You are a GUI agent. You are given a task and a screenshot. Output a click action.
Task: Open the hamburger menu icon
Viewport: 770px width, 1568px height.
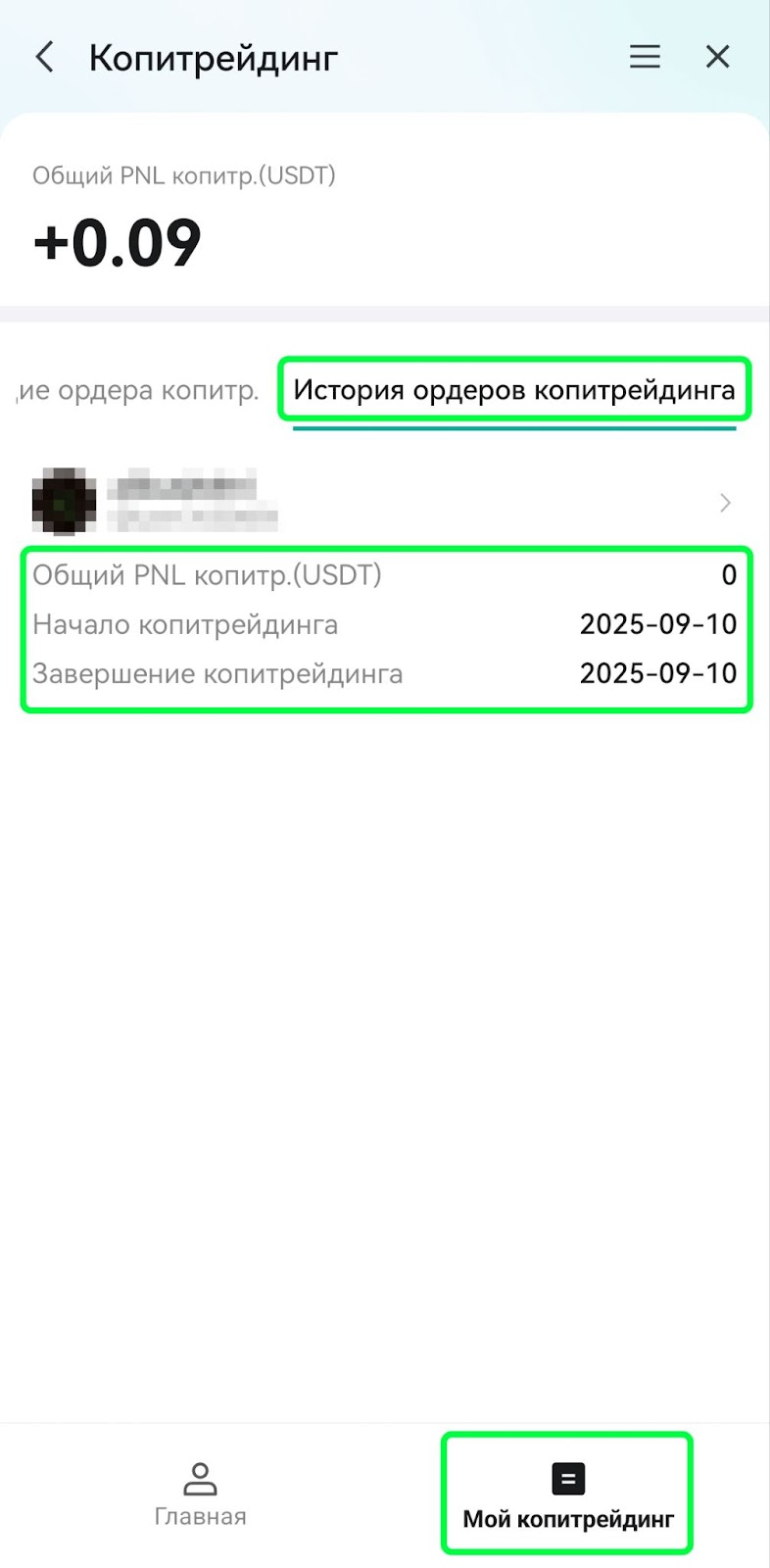click(645, 57)
